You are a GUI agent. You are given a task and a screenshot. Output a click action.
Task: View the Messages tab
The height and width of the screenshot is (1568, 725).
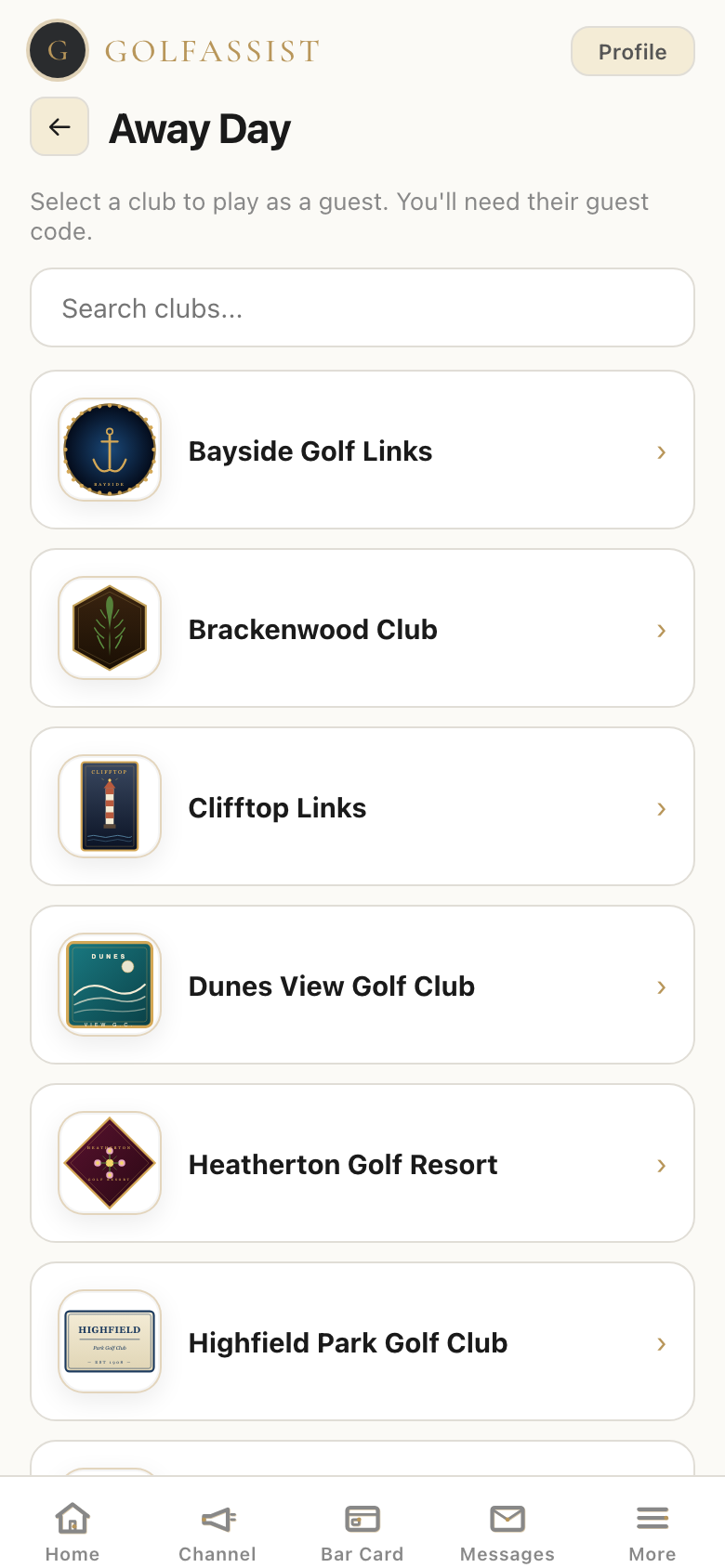tap(507, 1531)
